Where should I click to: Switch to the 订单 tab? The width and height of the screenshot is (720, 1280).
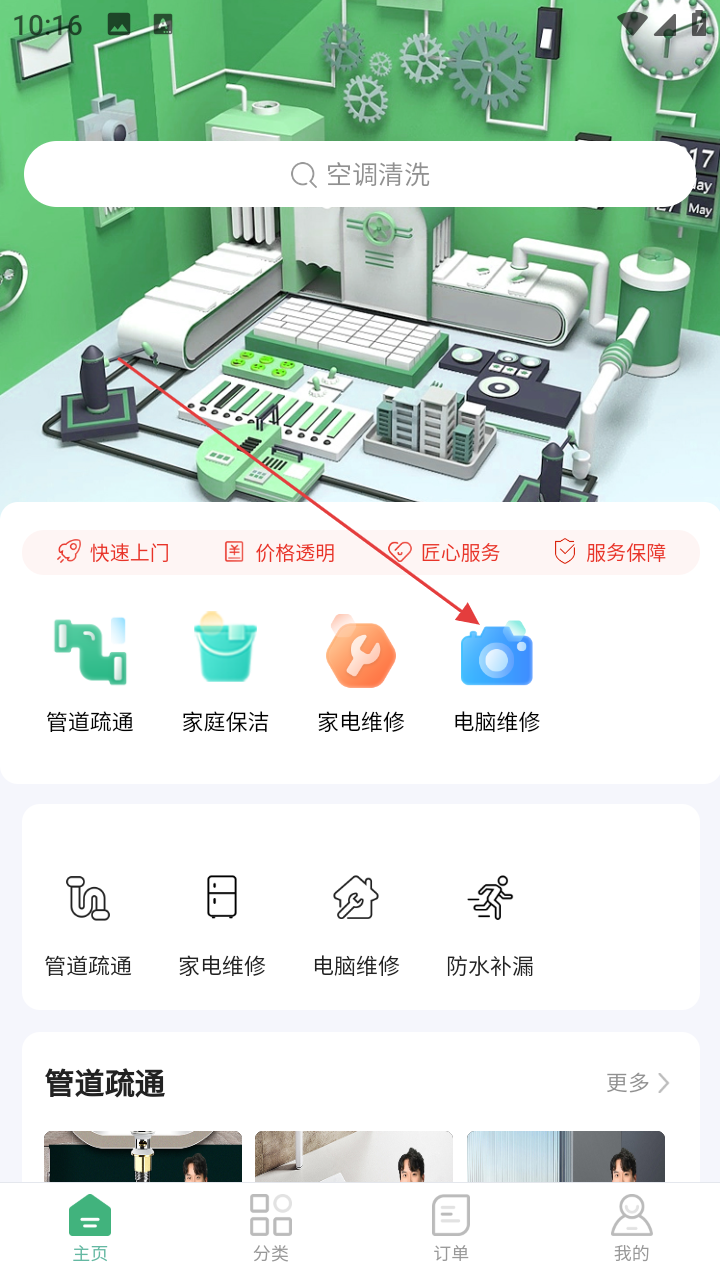[450, 1228]
